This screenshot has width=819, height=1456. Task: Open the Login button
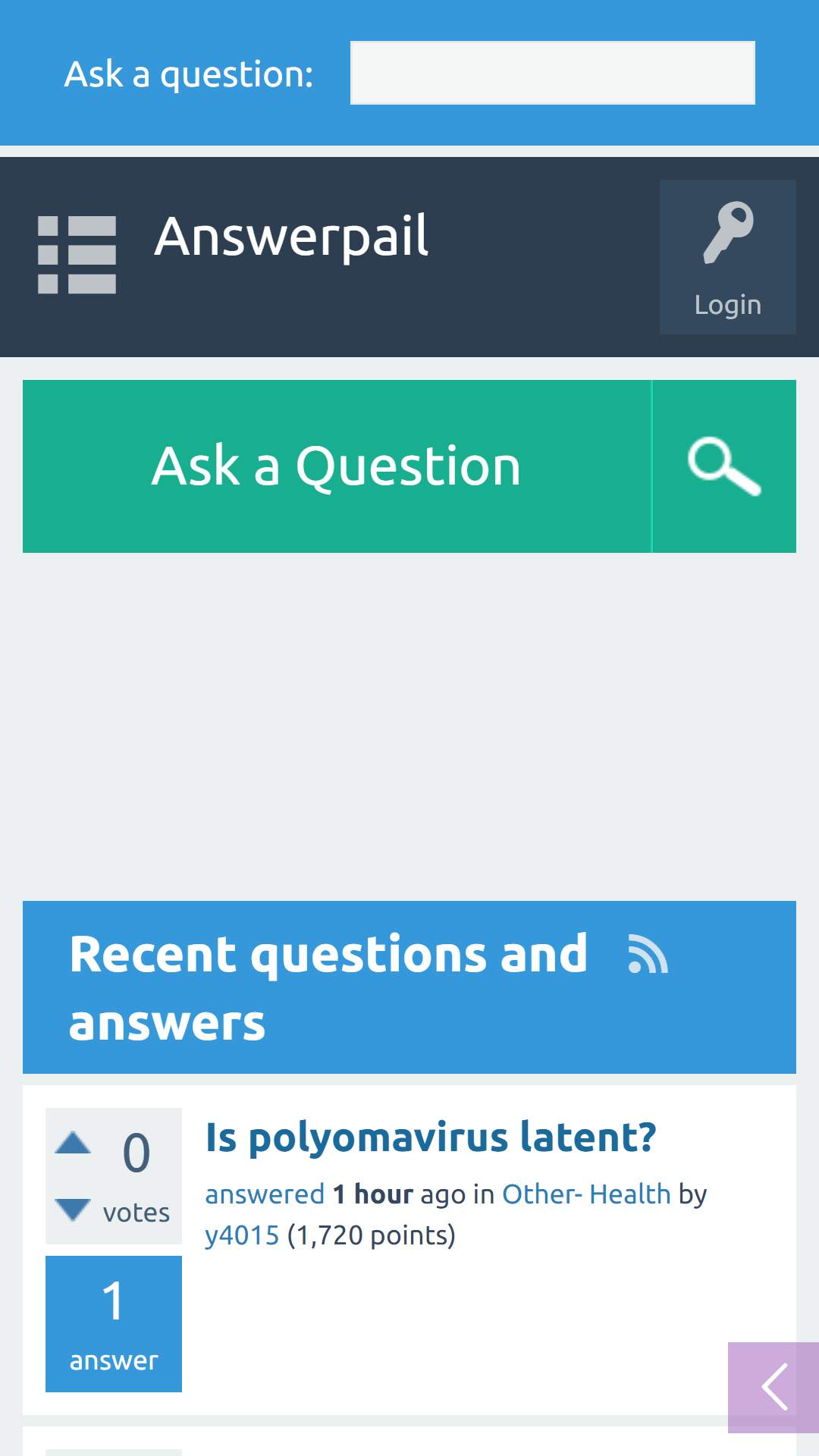727,257
